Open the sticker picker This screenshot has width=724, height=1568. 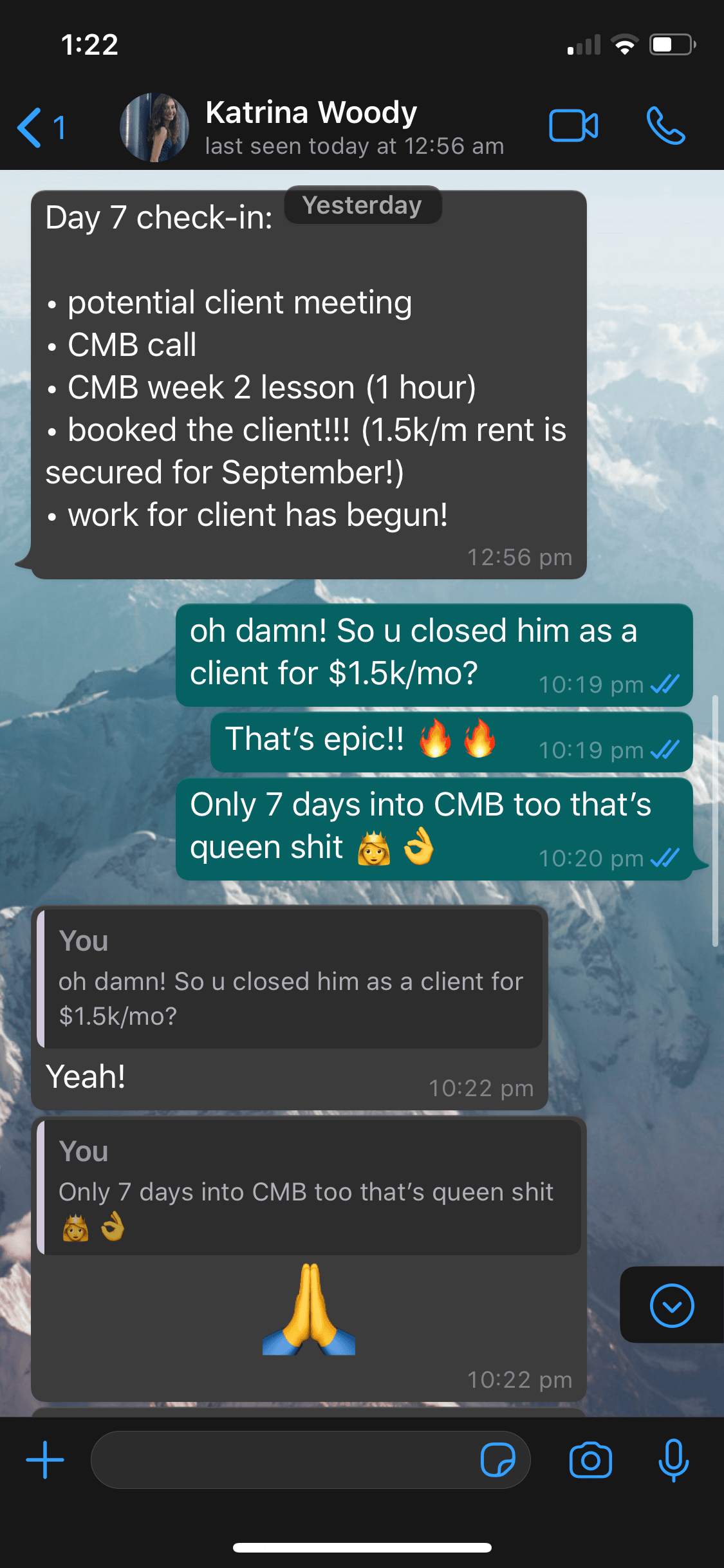click(498, 1460)
